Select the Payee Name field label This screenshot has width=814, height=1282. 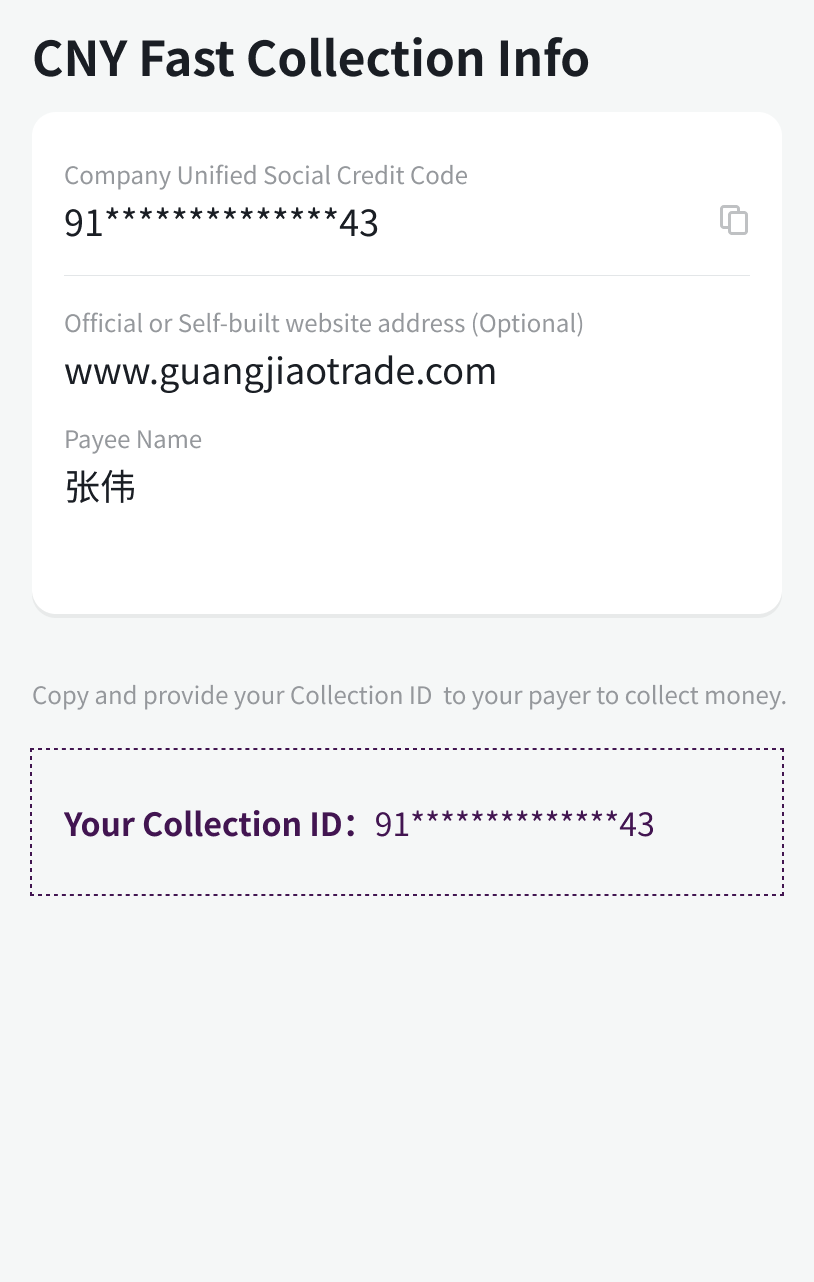[x=133, y=439]
